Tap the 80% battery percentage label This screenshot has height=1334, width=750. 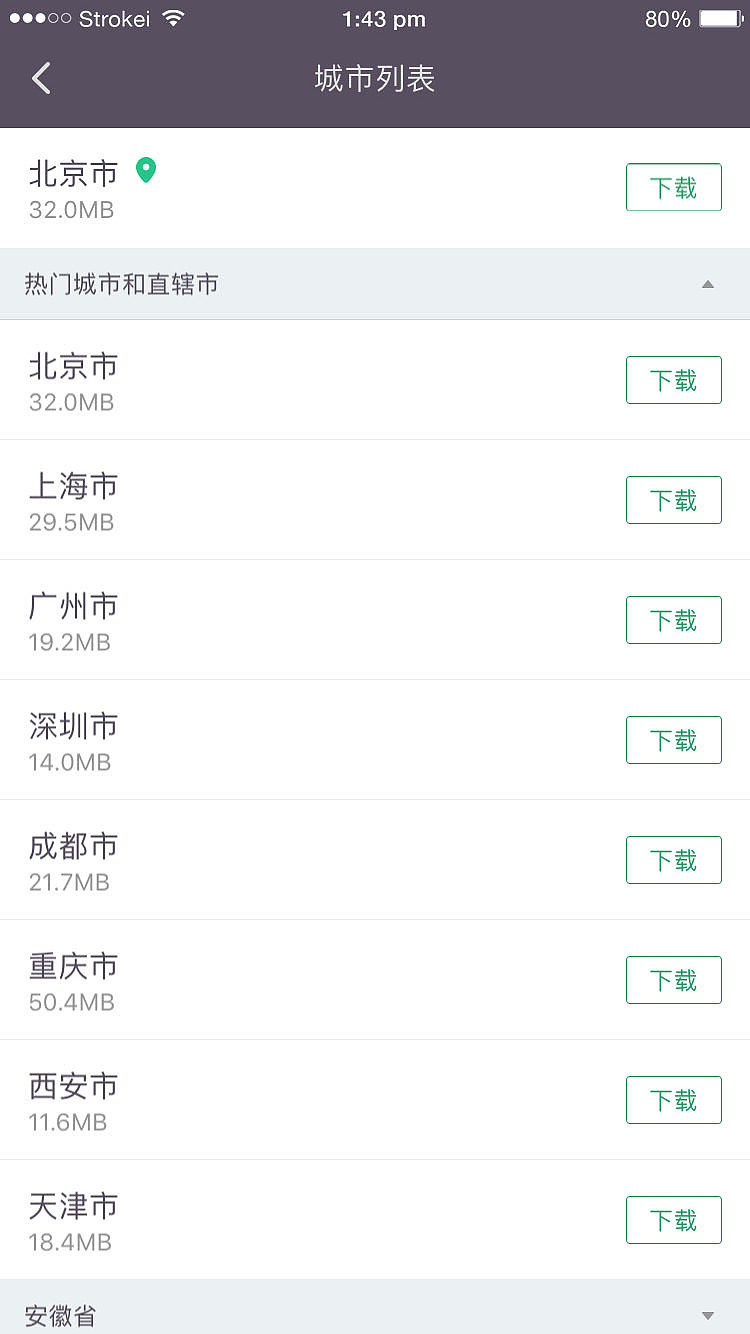point(667,18)
